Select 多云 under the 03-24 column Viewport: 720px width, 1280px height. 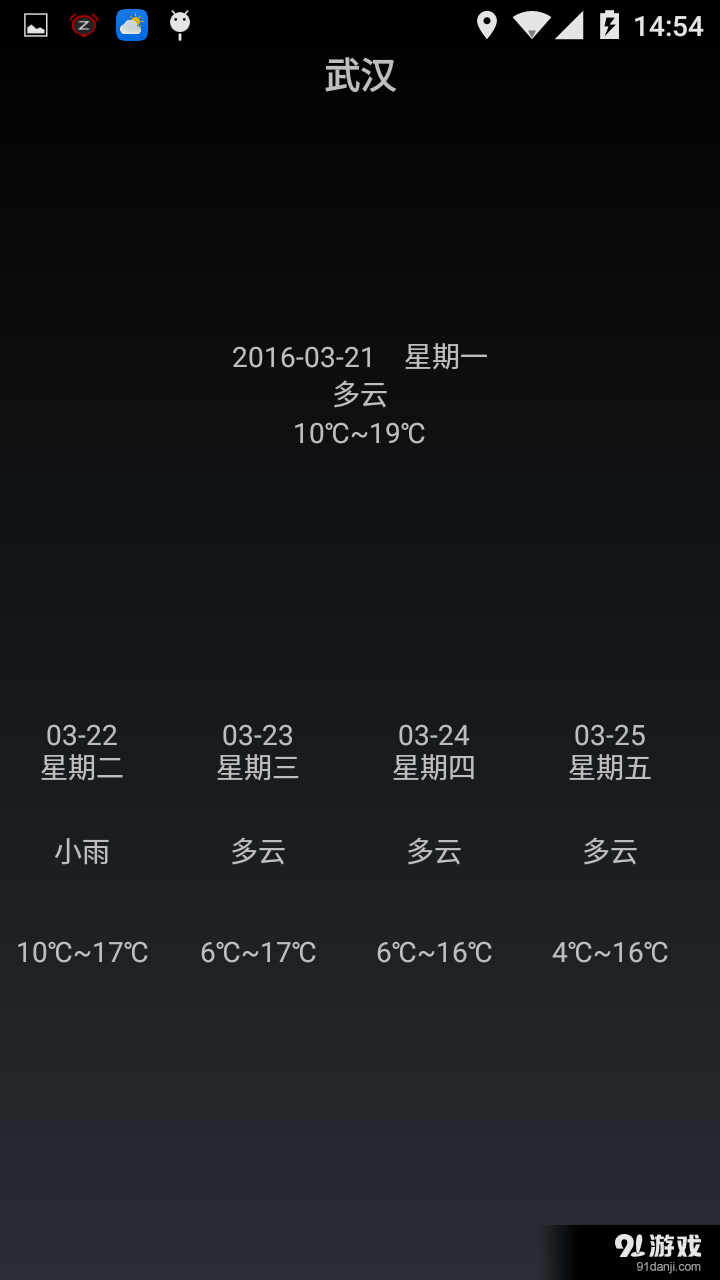coord(434,851)
